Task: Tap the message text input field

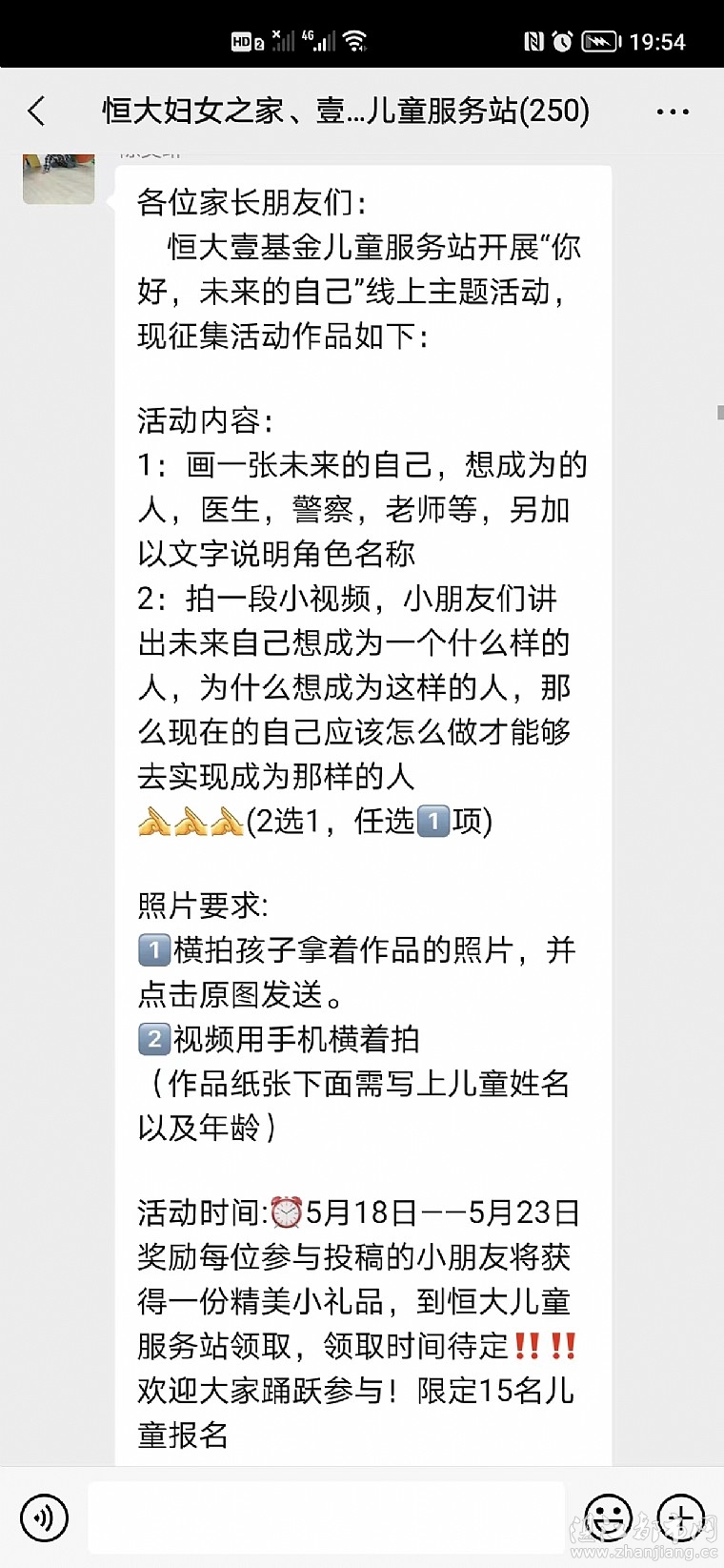Action: (x=326, y=1517)
